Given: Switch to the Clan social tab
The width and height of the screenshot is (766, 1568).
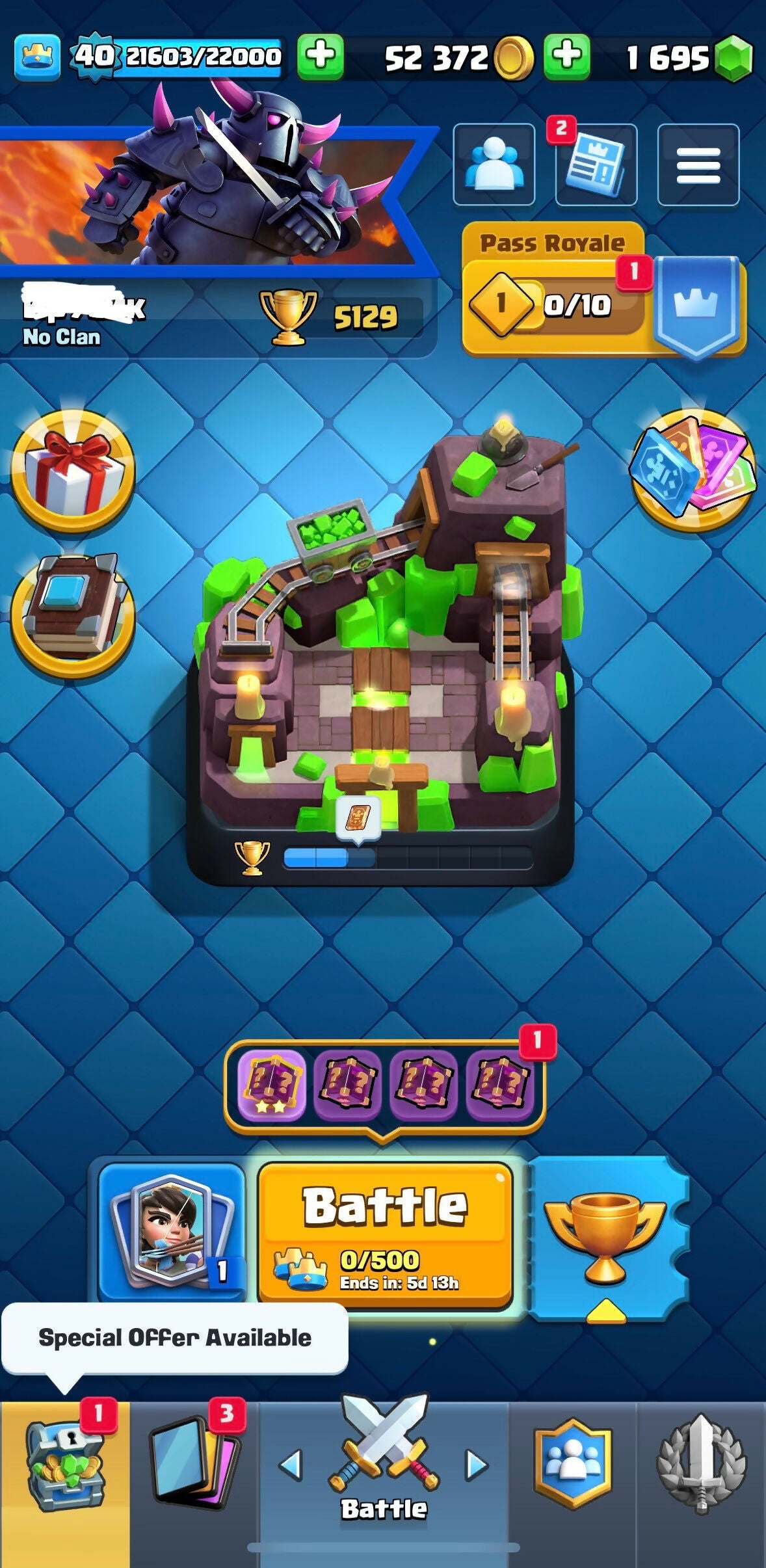Looking at the screenshot, I should coord(572,1463).
